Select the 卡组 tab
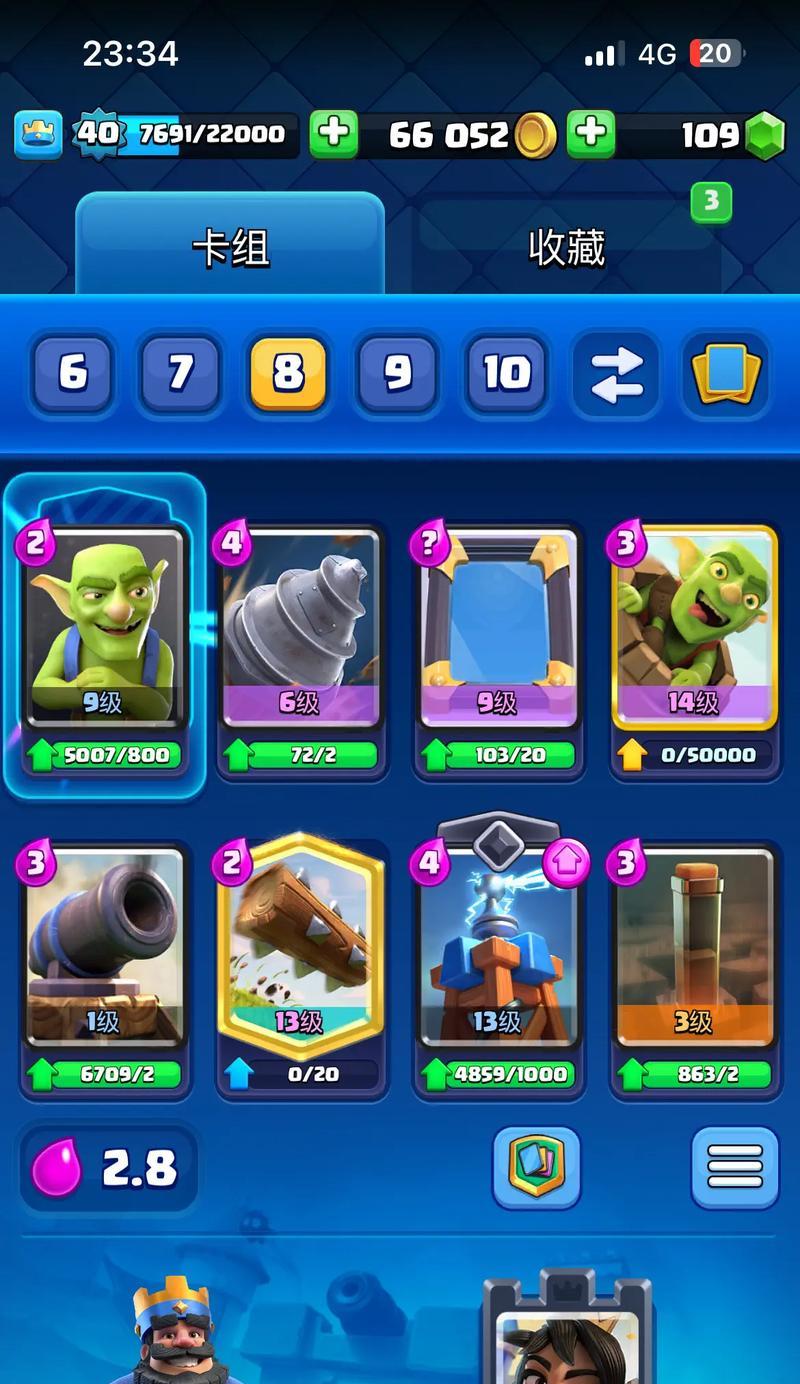 pyautogui.click(x=230, y=247)
